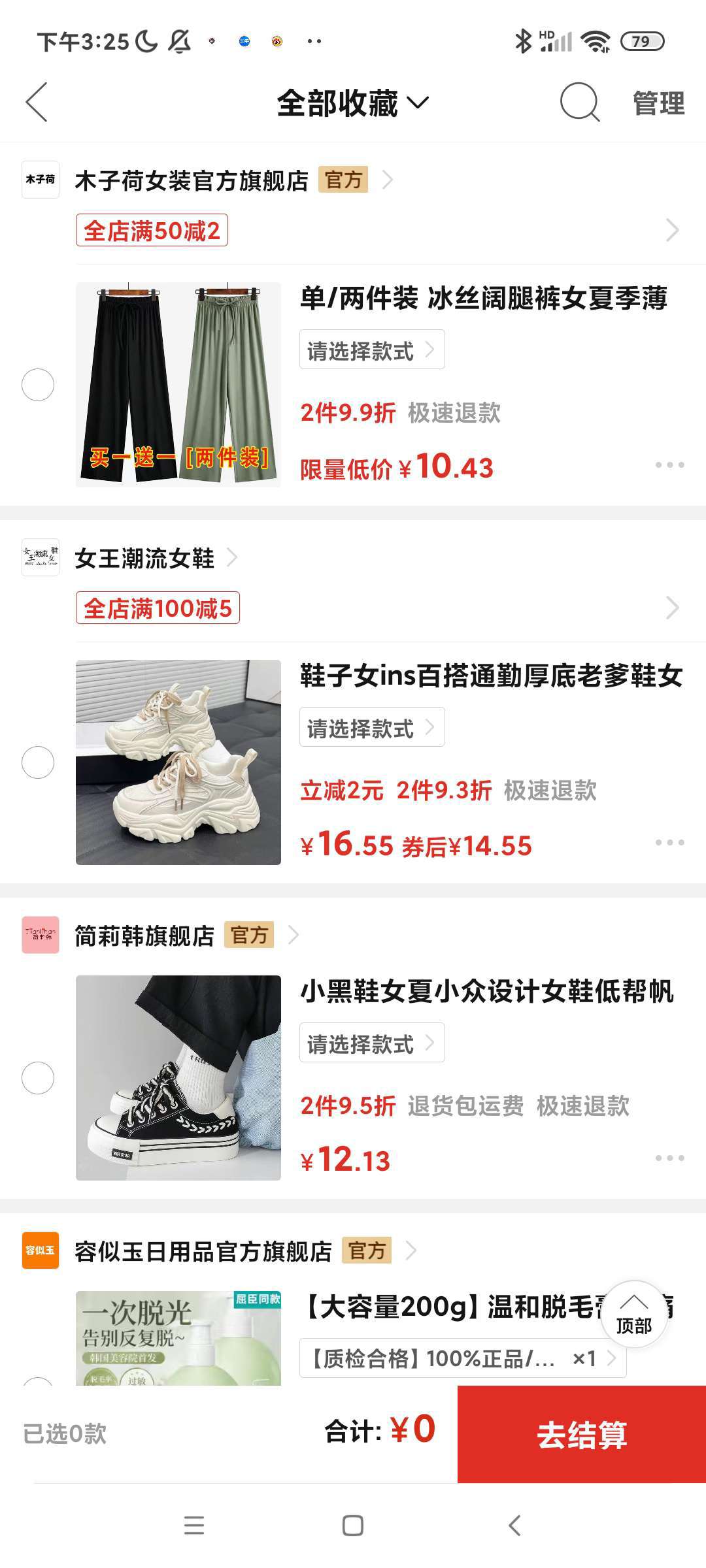Choose a style for 冰丝阔腿裤
Image resolution: width=706 pixels, height=1568 pixels.
point(371,350)
